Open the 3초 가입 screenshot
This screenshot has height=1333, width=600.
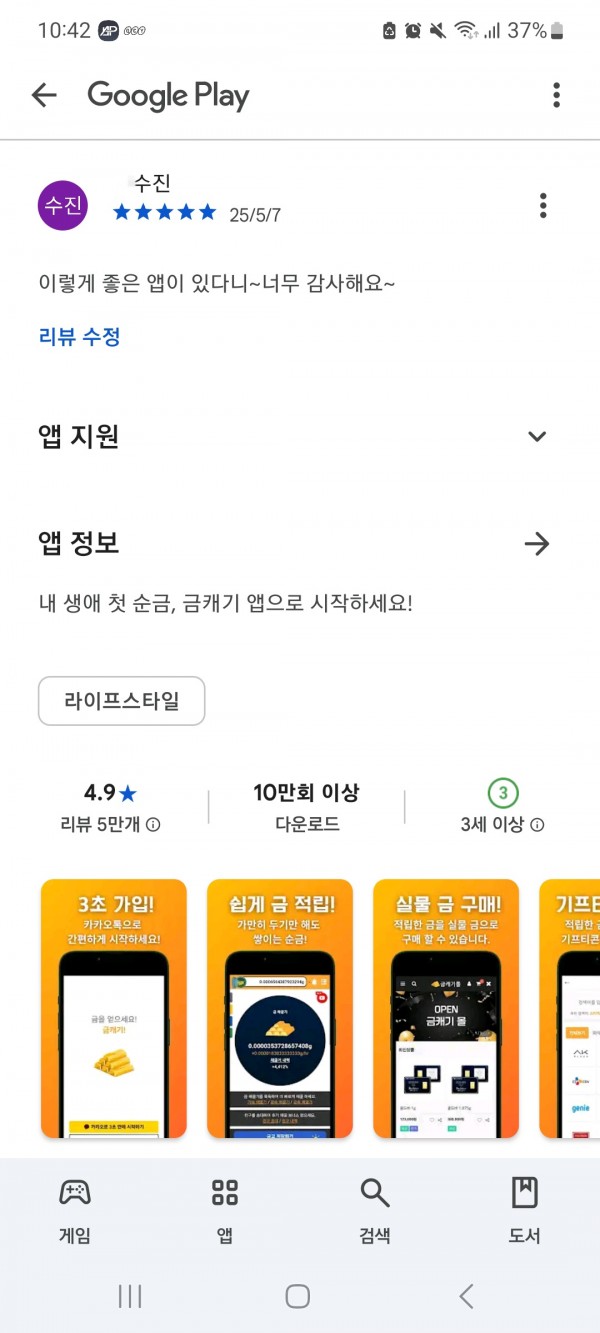114,1008
